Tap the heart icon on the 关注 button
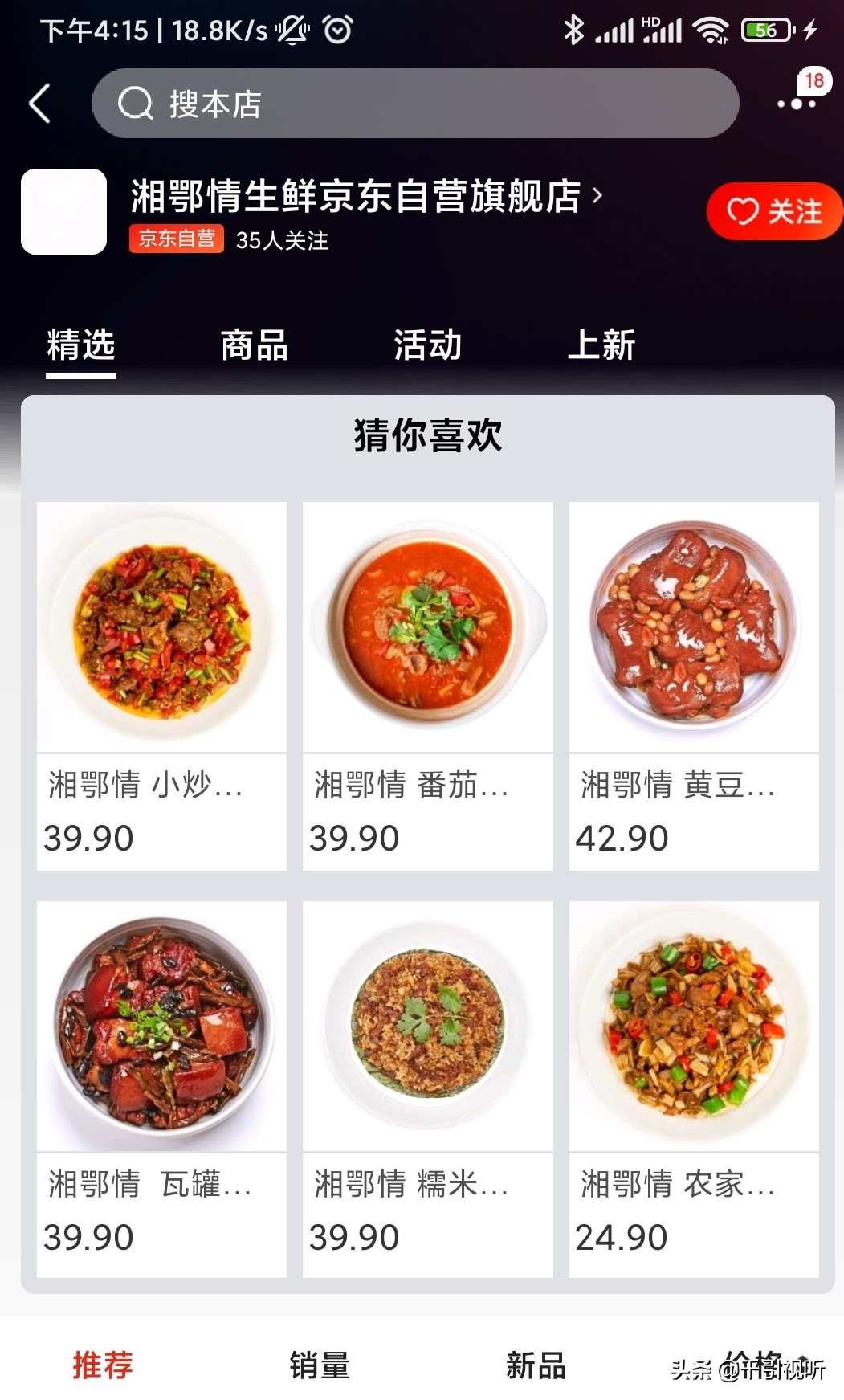This screenshot has width=844, height=1400. click(743, 210)
